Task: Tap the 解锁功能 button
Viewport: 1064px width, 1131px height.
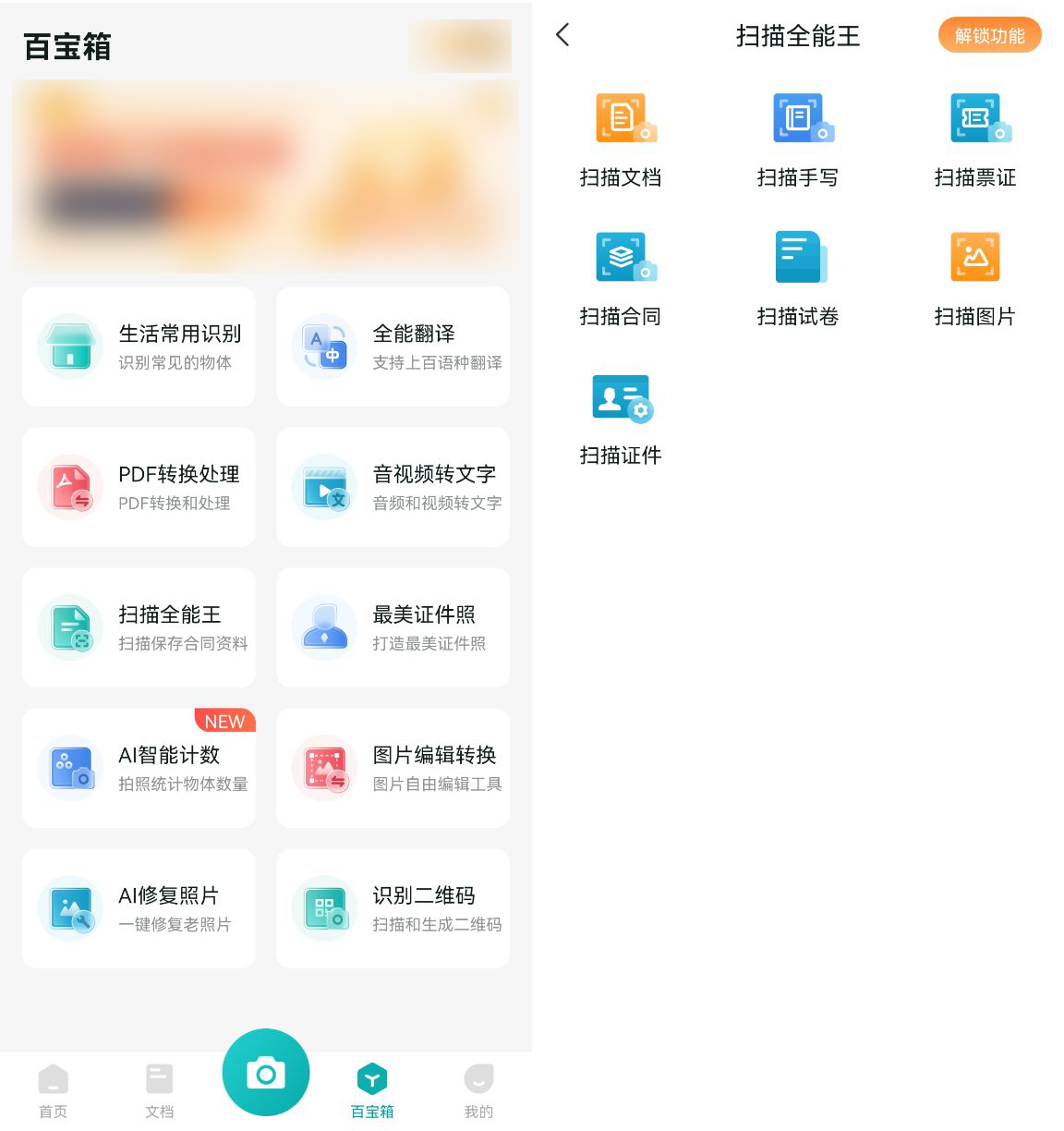Action: coord(989,36)
